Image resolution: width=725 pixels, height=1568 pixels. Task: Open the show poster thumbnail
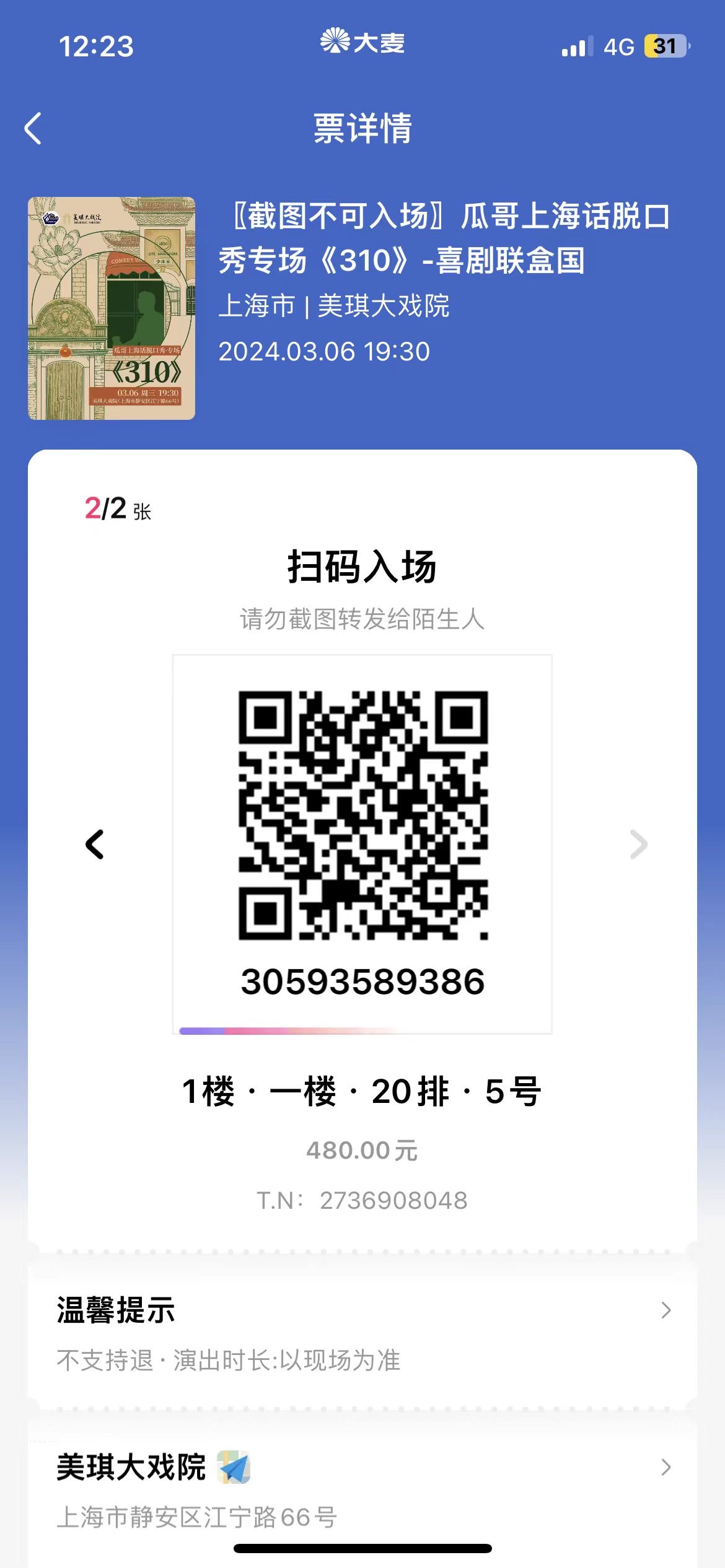(112, 308)
